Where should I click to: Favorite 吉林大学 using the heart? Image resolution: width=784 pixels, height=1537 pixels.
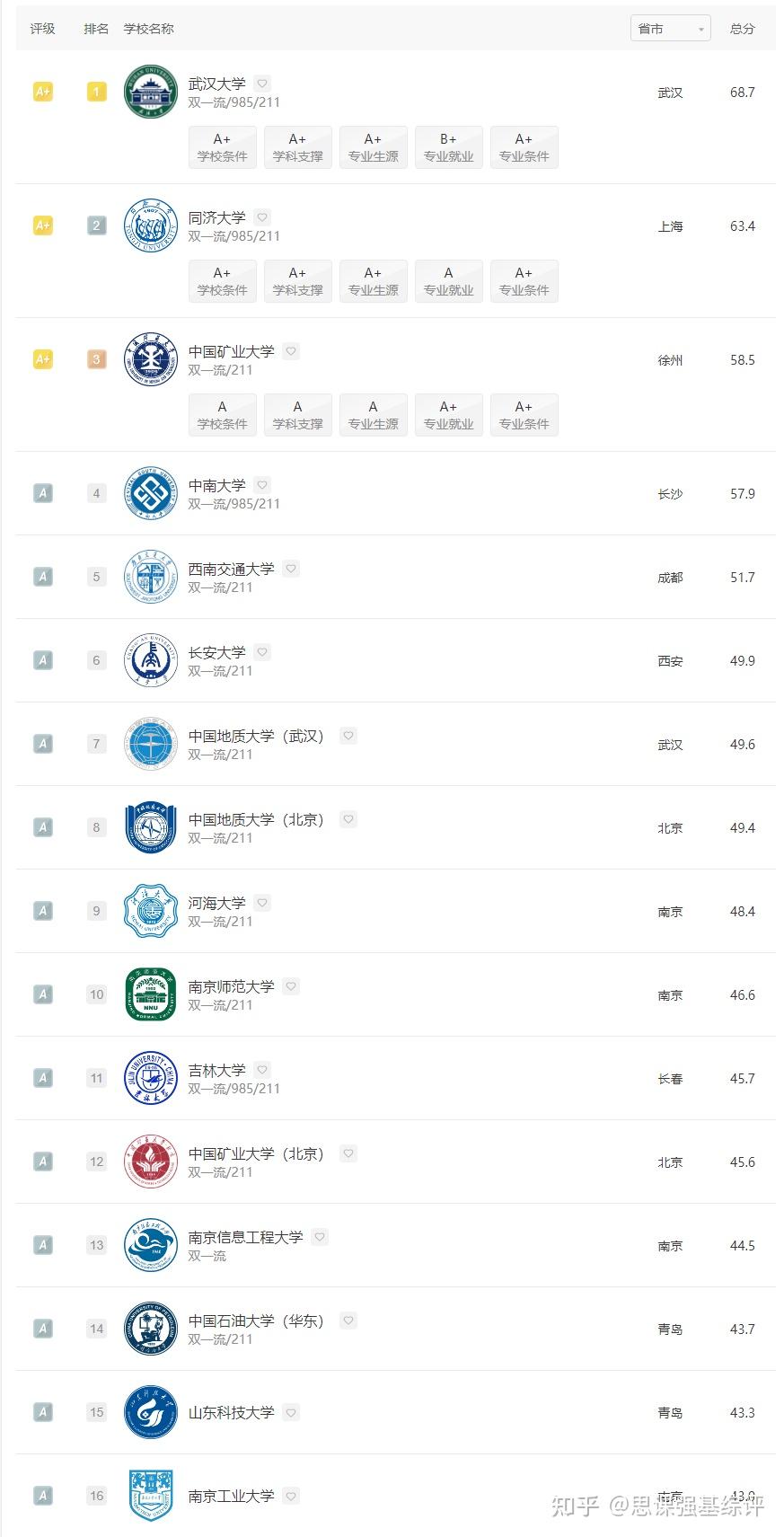click(262, 1070)
